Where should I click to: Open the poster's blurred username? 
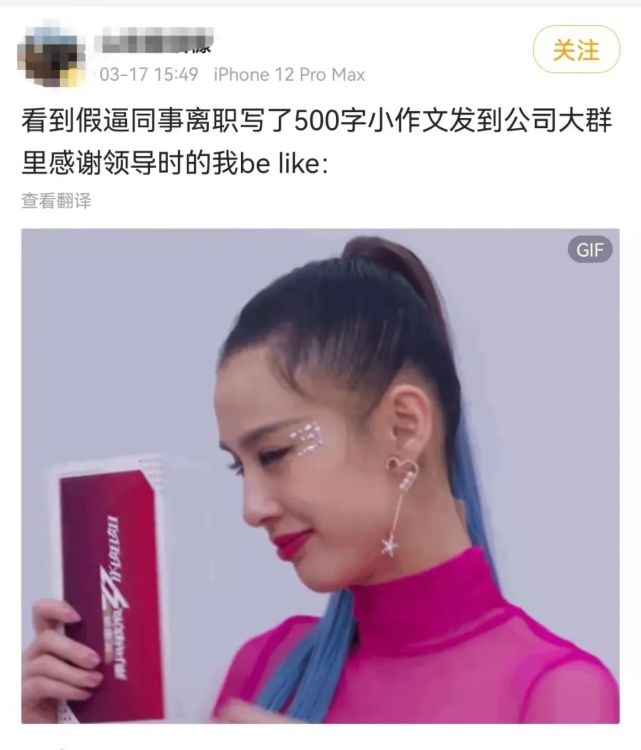pyautogui.click(x=152, y=42)
